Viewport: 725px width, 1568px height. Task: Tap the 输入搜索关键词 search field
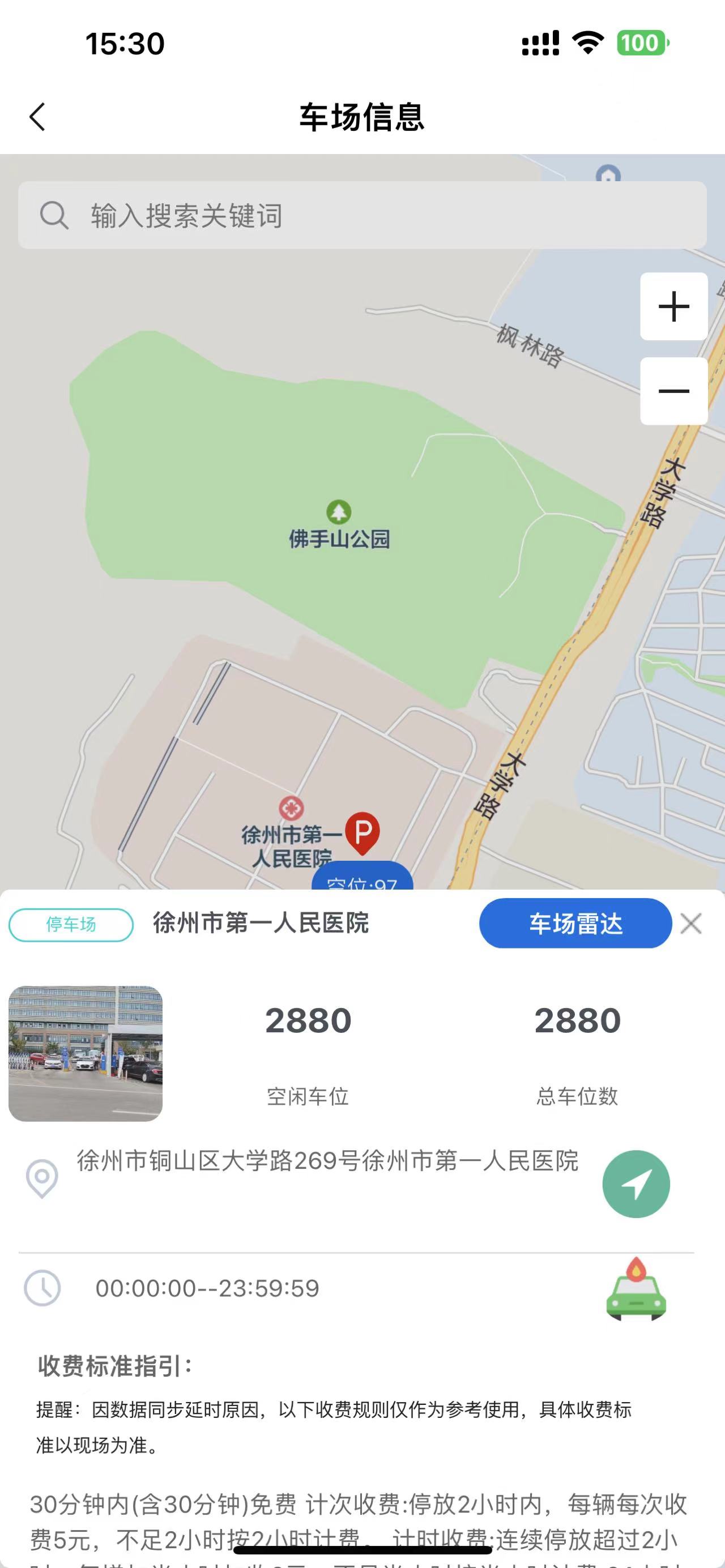362,216
